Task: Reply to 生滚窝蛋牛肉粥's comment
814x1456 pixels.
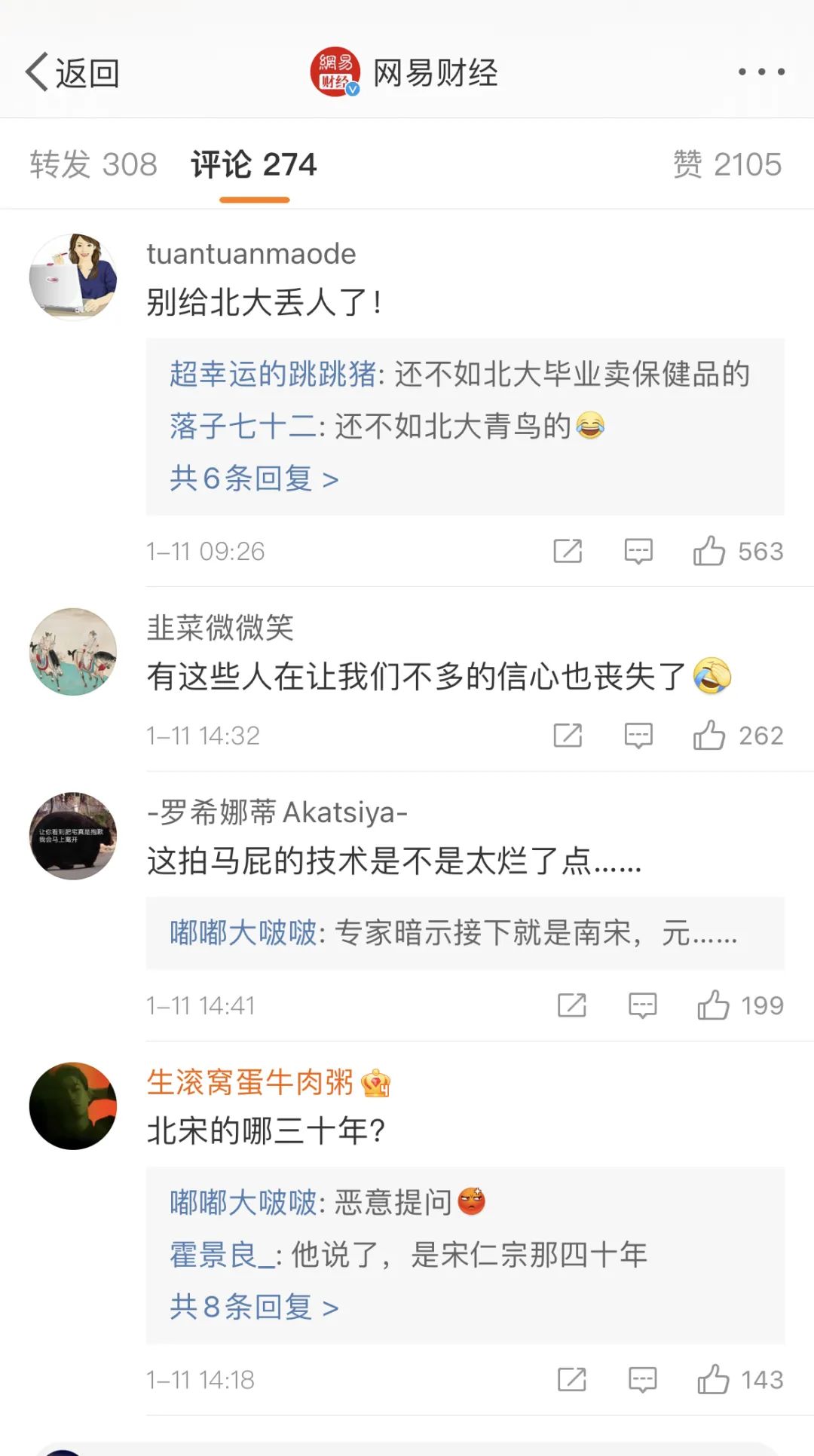Action: (643, 1380)
